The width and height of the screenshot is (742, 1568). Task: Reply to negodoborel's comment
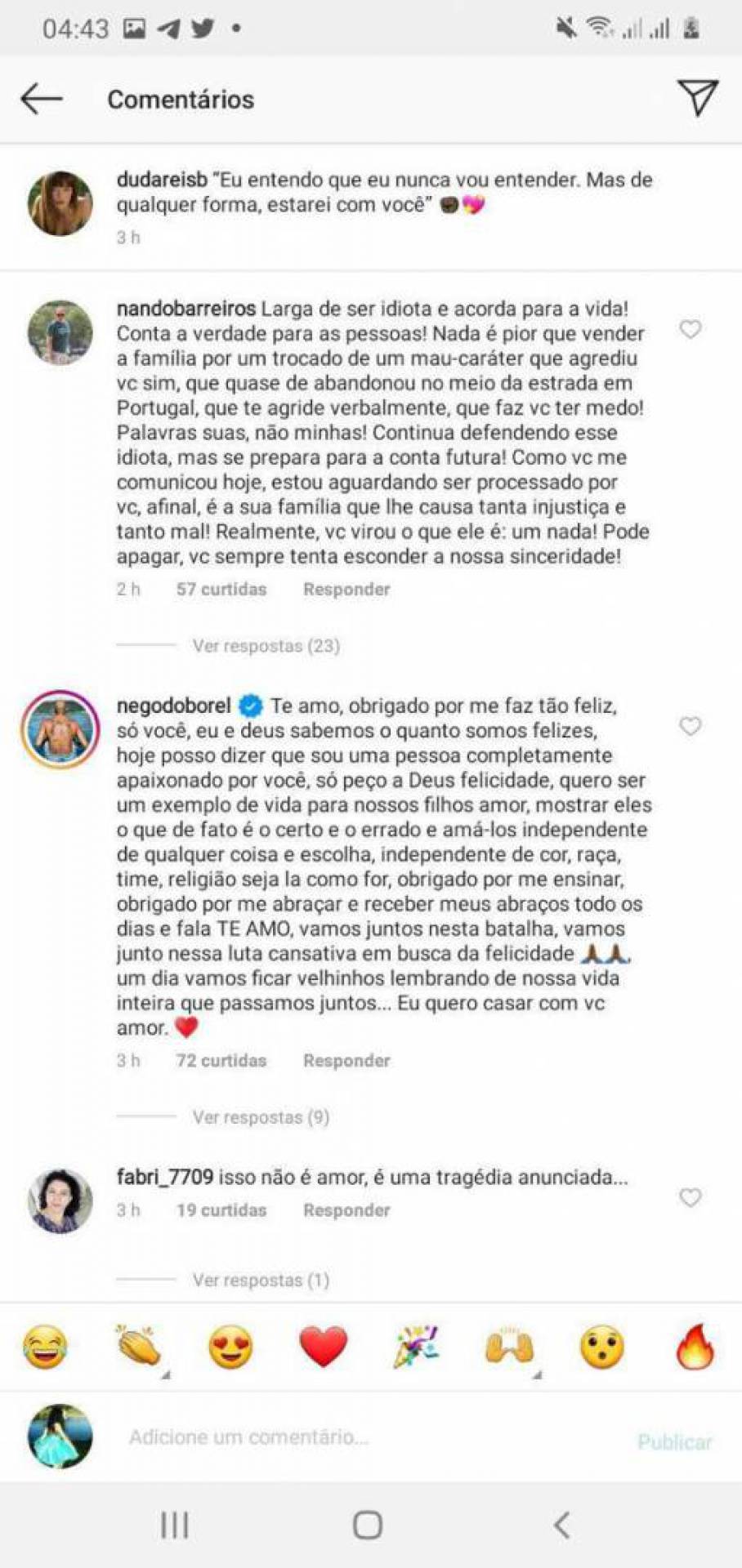click(346, 1060)
